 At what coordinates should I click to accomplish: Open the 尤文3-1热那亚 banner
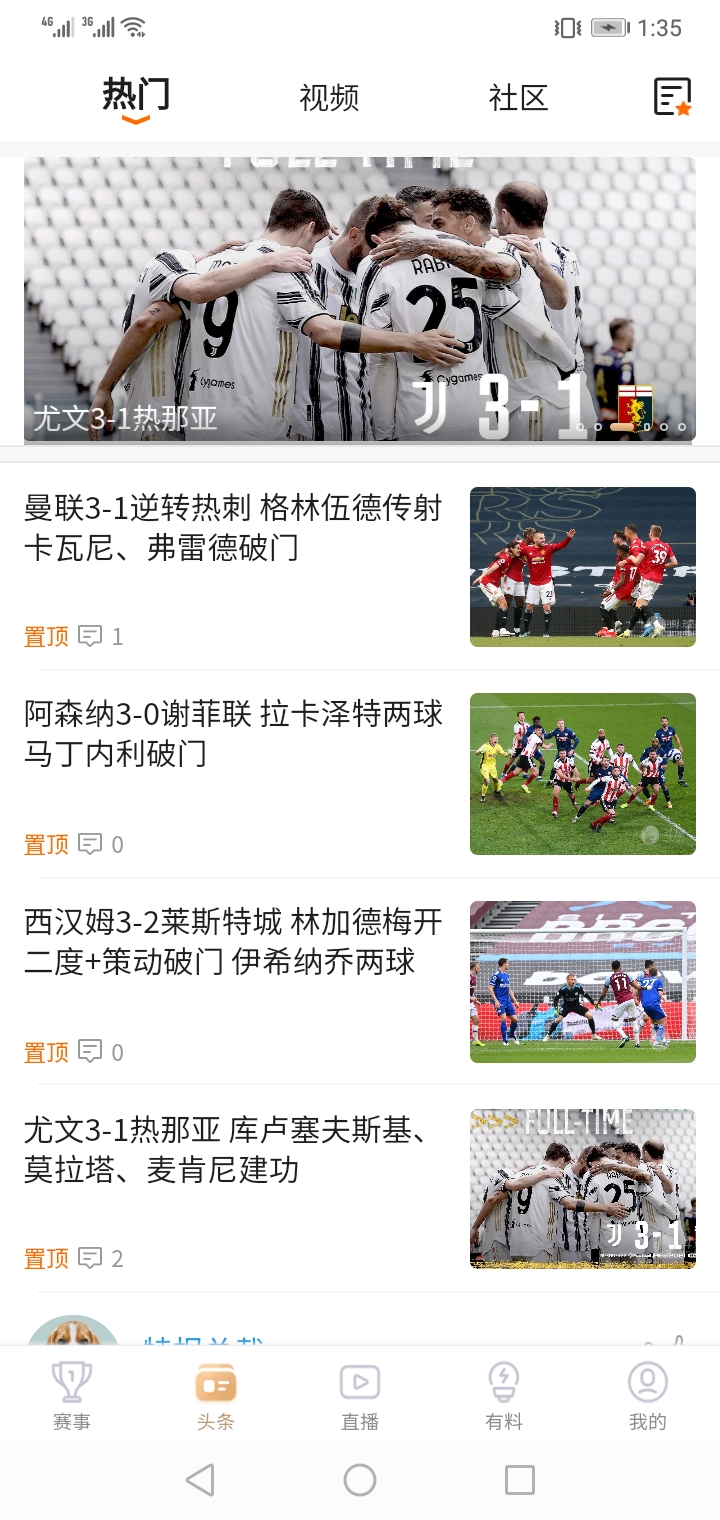pyautogui.click(x=360, y=298)
